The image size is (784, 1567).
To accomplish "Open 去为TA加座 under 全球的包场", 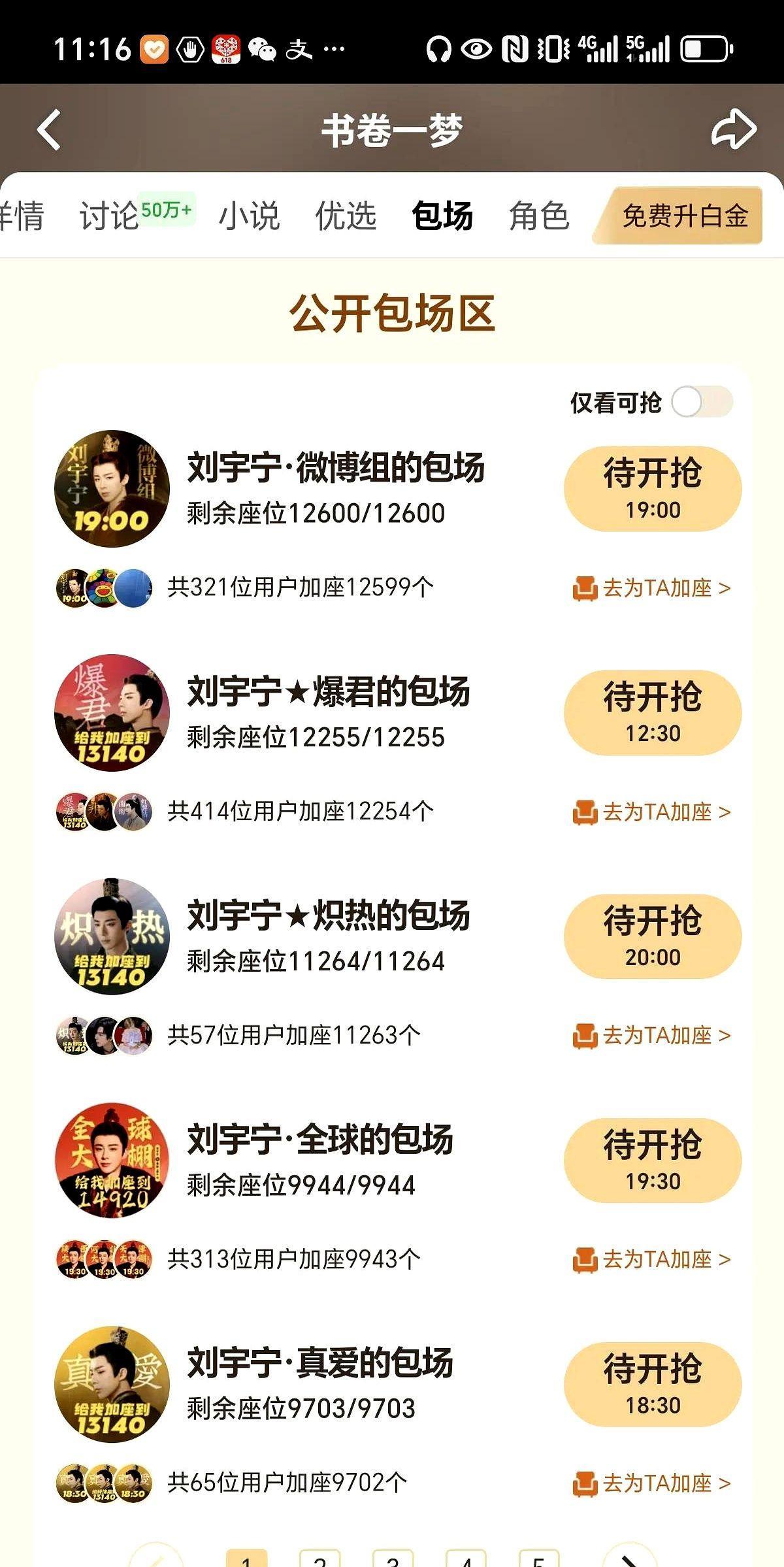I will point(651,1259).
